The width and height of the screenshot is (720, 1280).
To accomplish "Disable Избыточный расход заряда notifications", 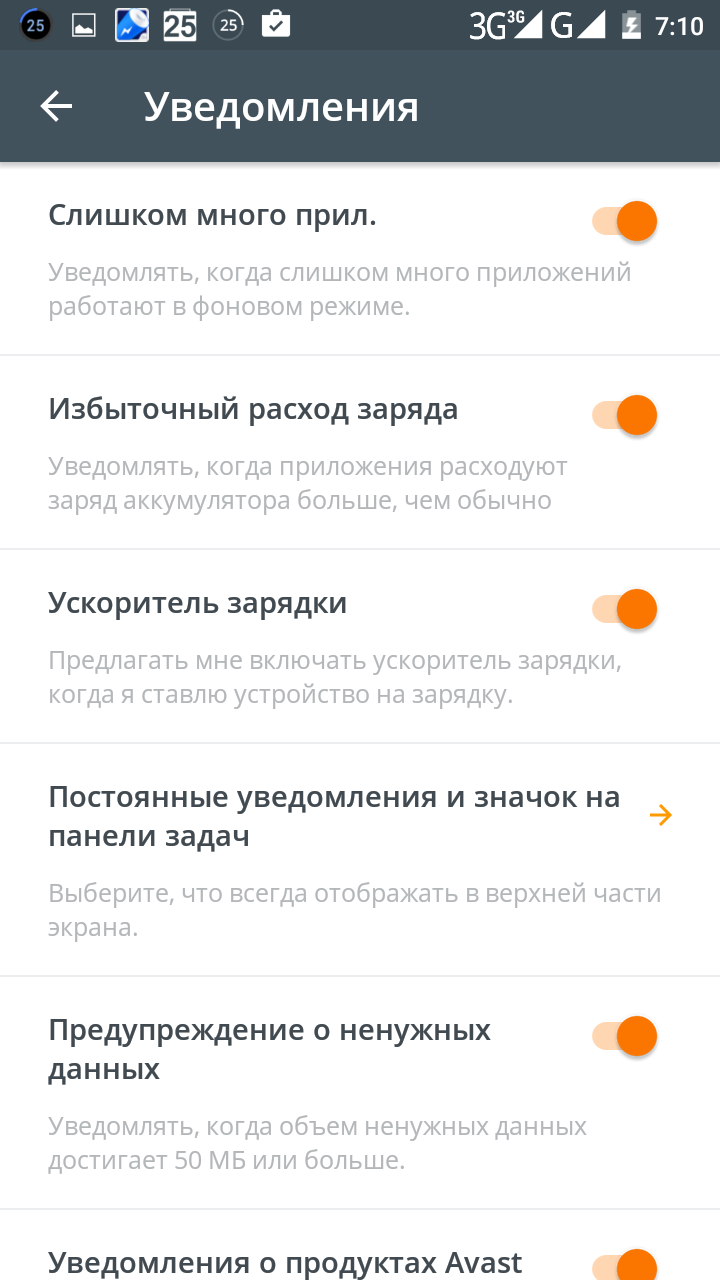I will pyautogui.click(x=625, y=415).
